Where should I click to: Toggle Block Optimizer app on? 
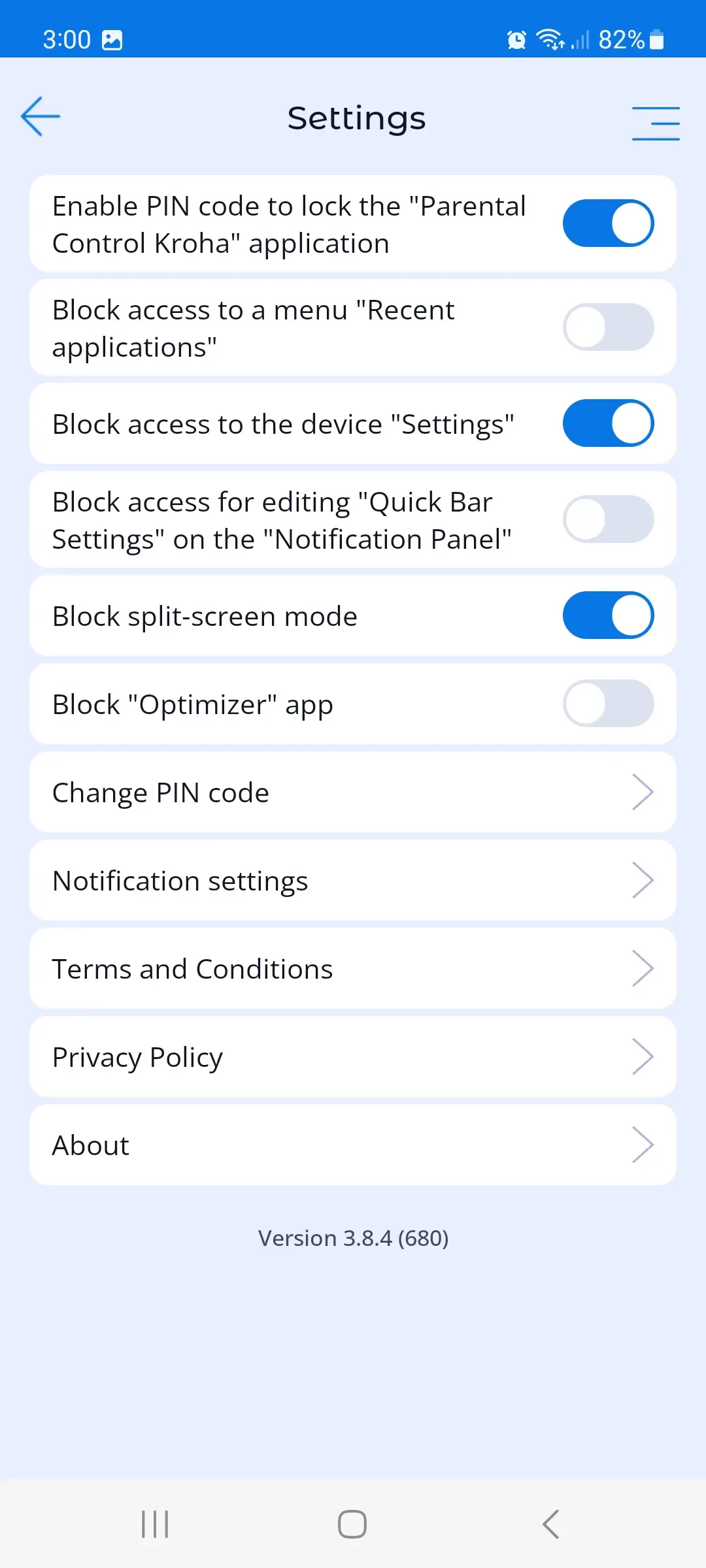point(608,704)
